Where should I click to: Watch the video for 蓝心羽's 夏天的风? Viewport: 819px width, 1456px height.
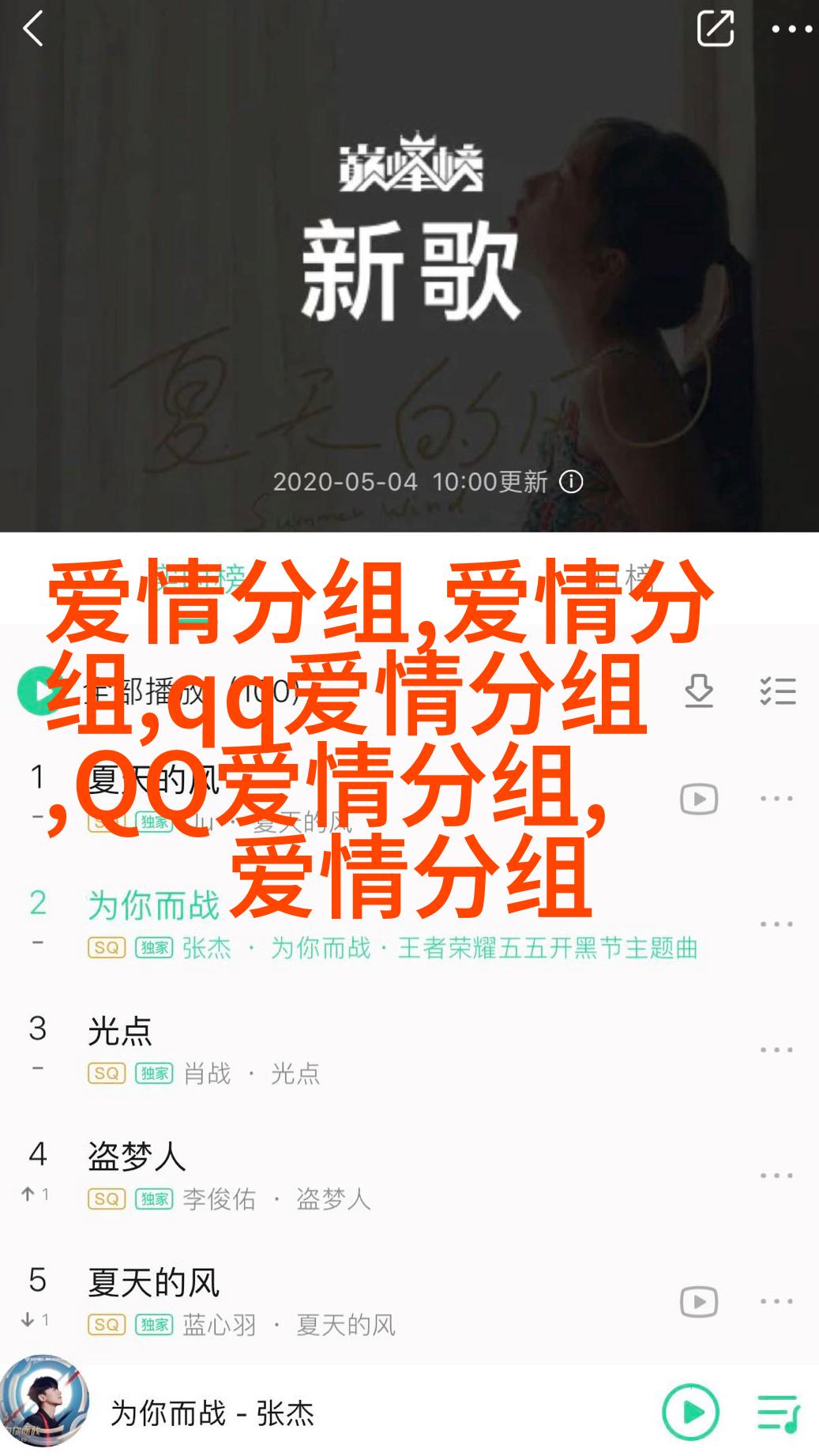[x=699, y=1301]
